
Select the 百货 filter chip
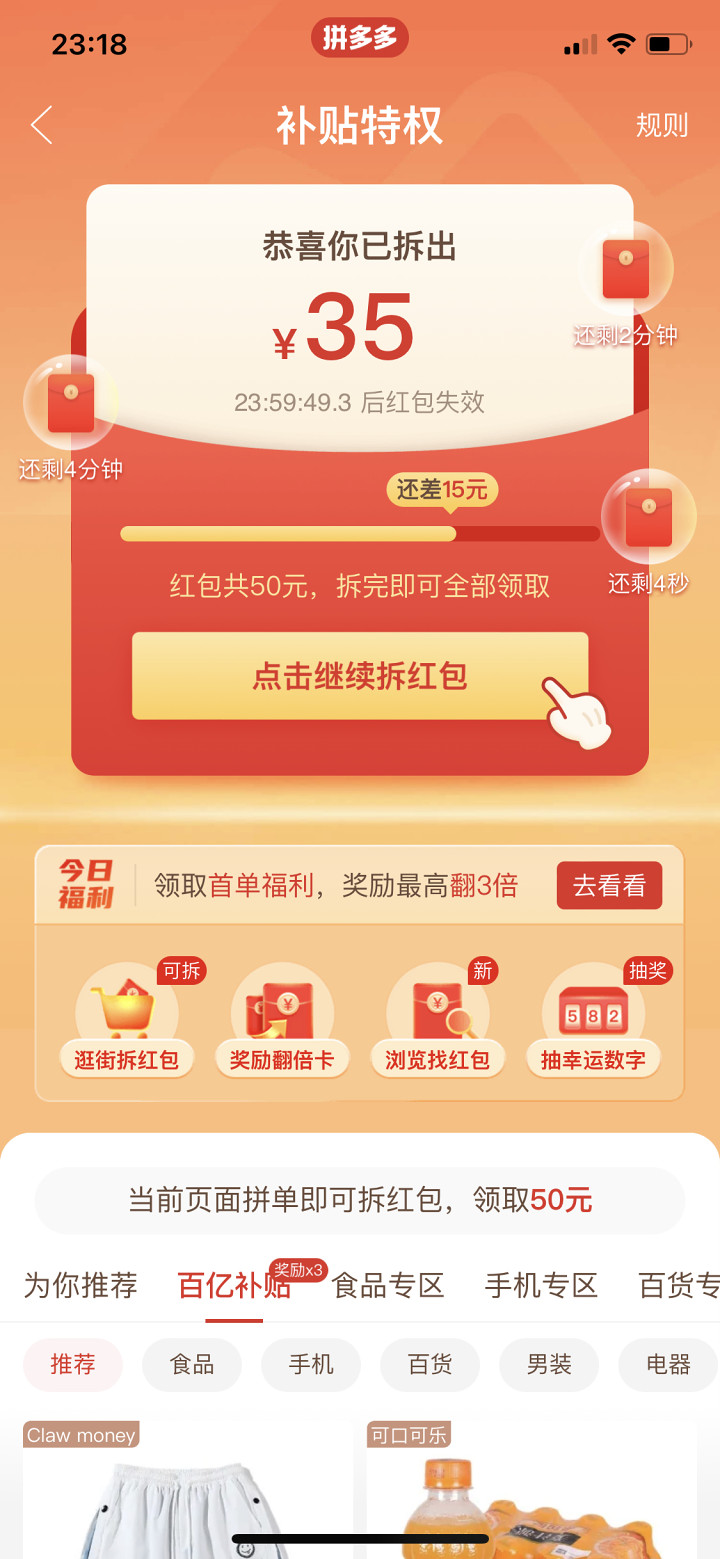[430, 1365]
